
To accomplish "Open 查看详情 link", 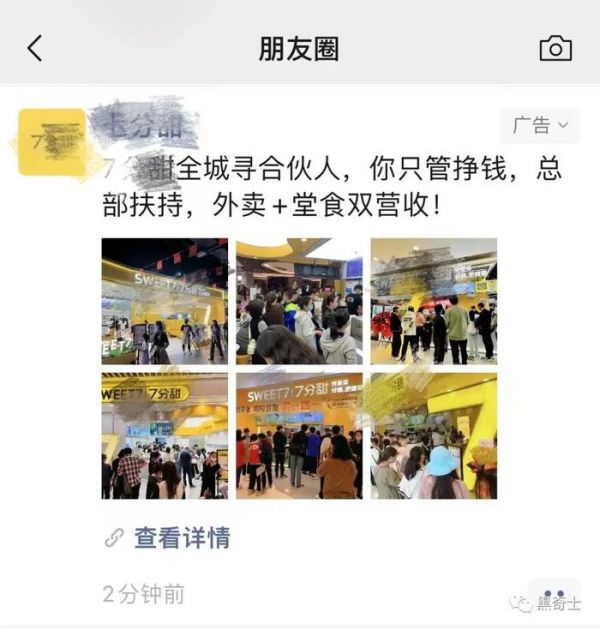I will point(181,538).
